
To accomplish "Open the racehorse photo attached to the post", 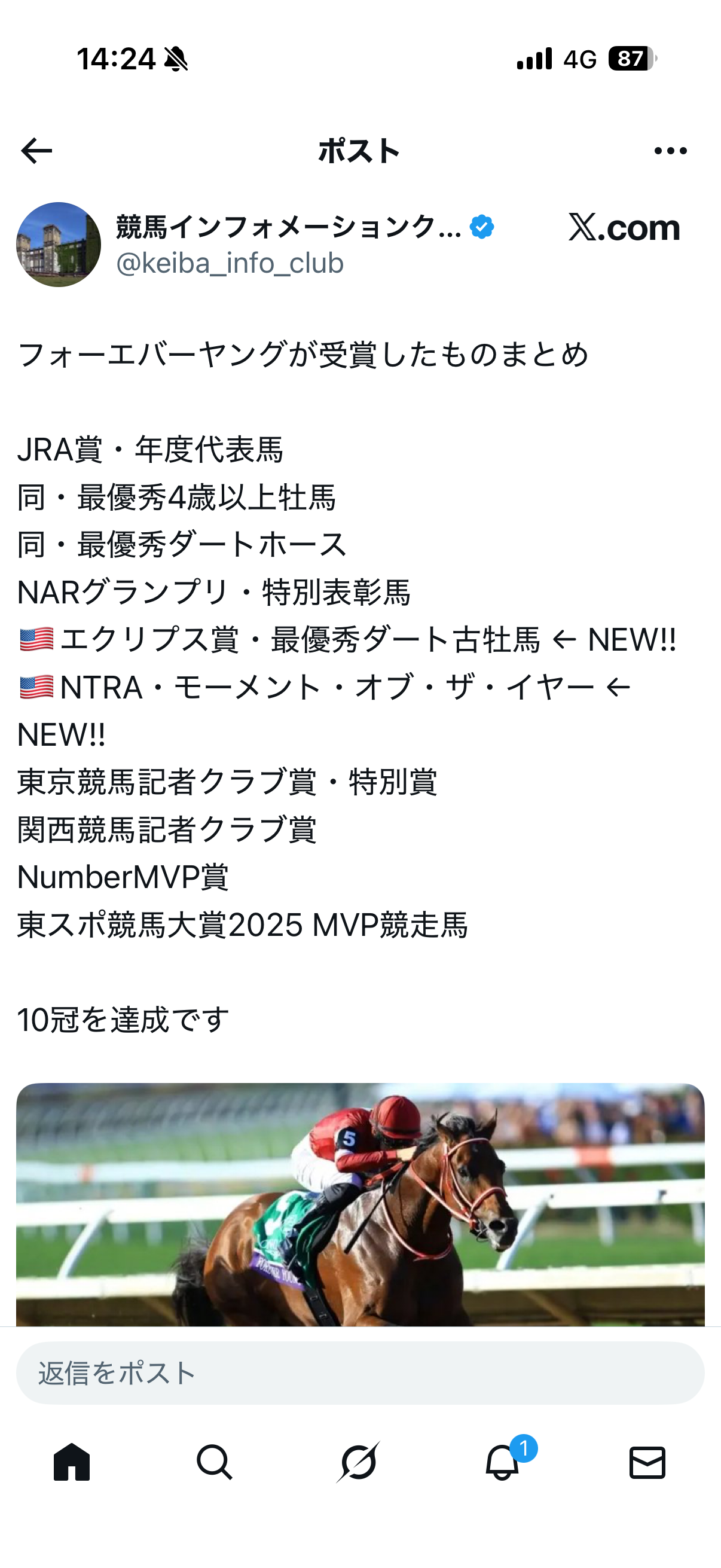I will point(360,1204).
